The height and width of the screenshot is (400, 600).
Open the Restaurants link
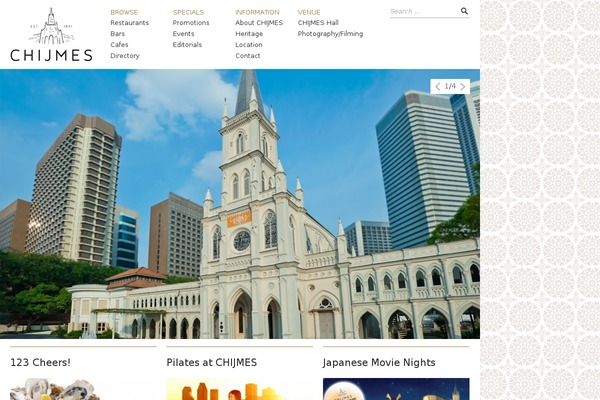[129, 22]
